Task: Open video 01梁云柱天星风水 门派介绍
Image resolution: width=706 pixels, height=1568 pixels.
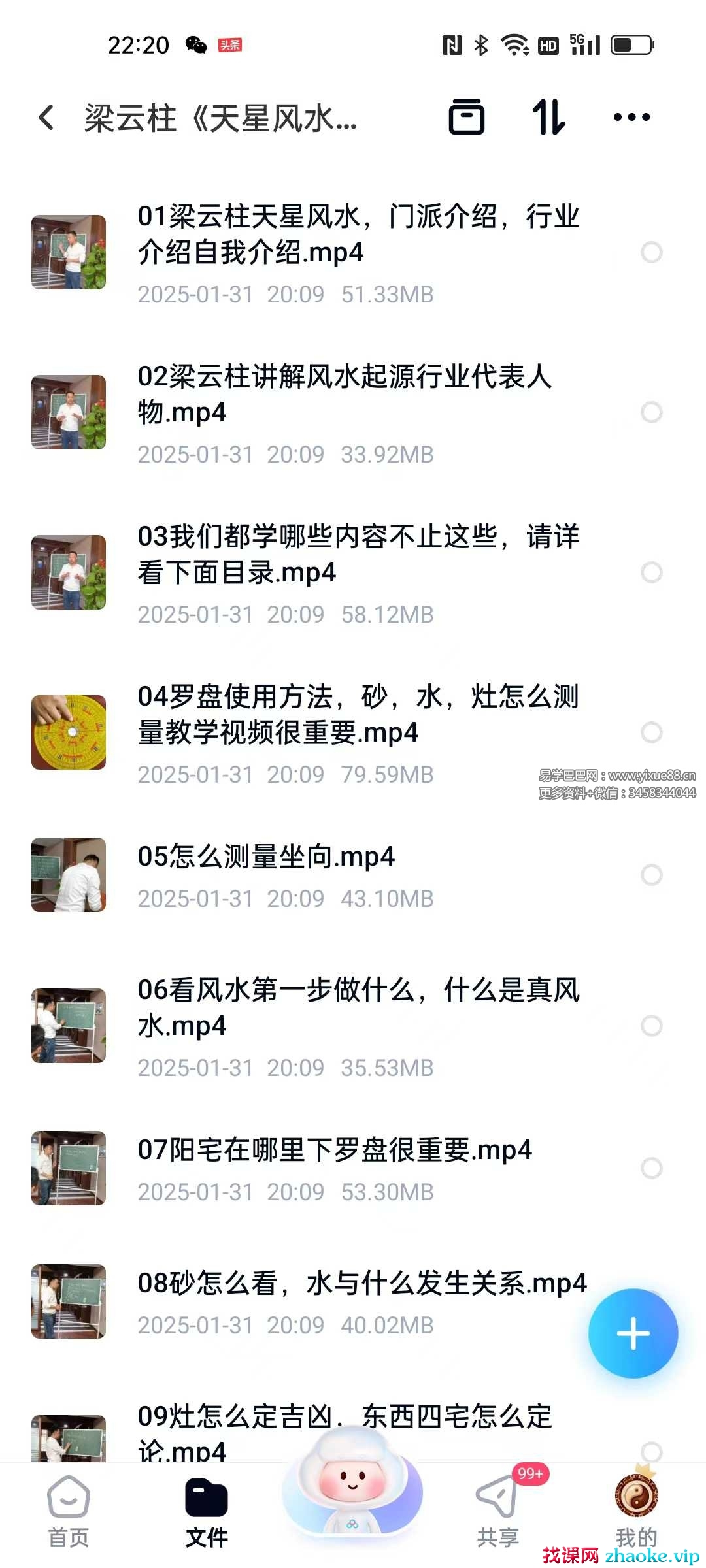Action: pyautogui.click(x=358, y=235)
